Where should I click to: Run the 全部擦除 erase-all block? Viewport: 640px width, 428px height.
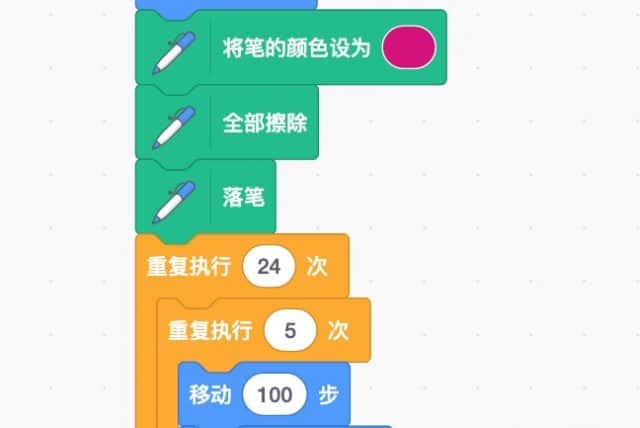coord(264,123)
